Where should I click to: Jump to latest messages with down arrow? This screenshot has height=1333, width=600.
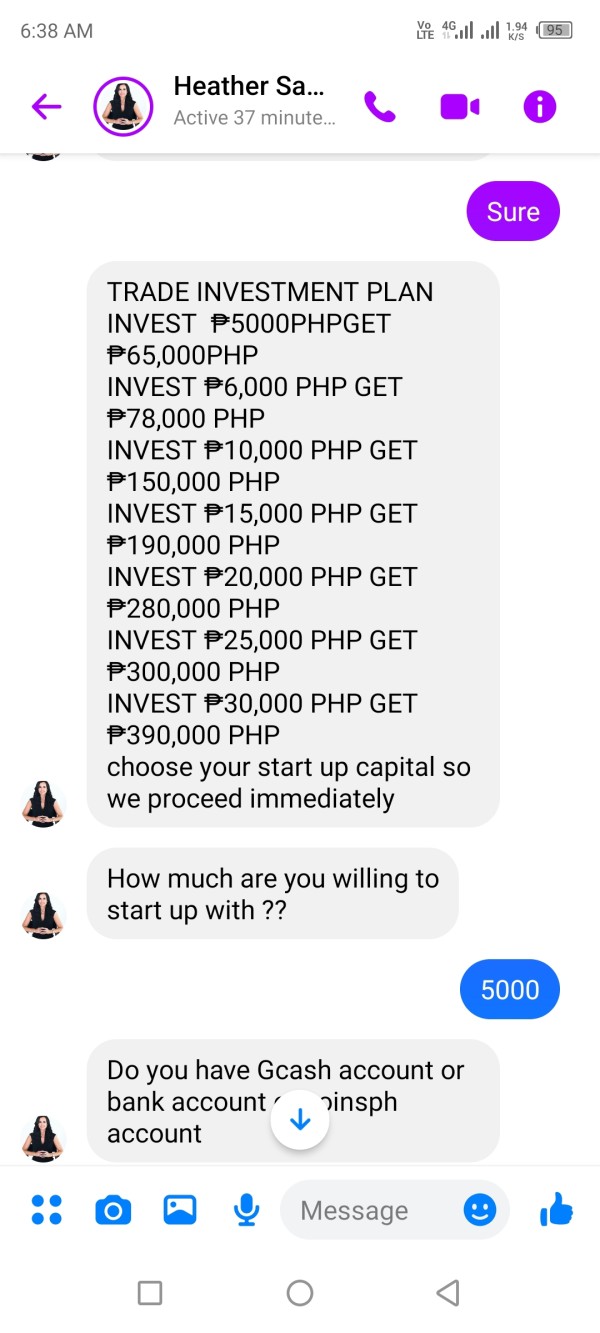[x=300, y=1120]
